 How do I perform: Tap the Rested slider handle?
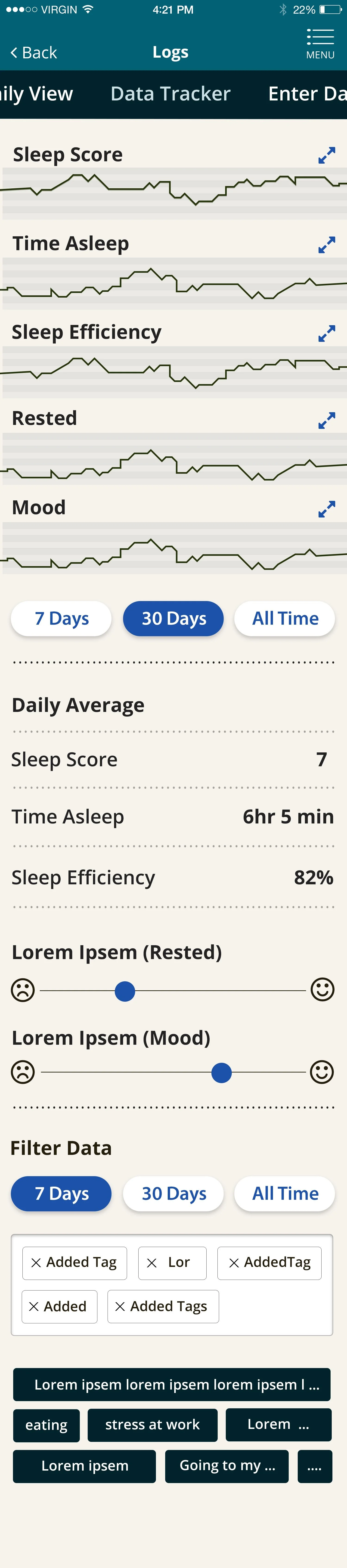125,991
